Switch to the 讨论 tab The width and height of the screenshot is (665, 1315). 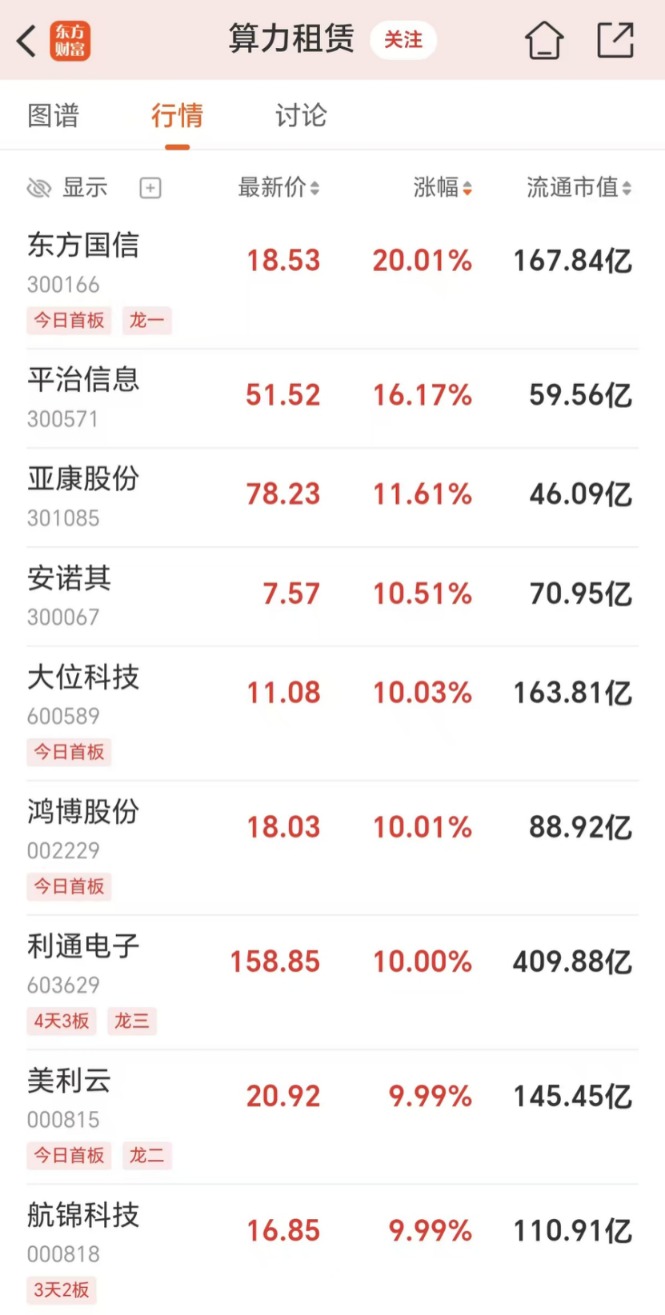(301, 115)
